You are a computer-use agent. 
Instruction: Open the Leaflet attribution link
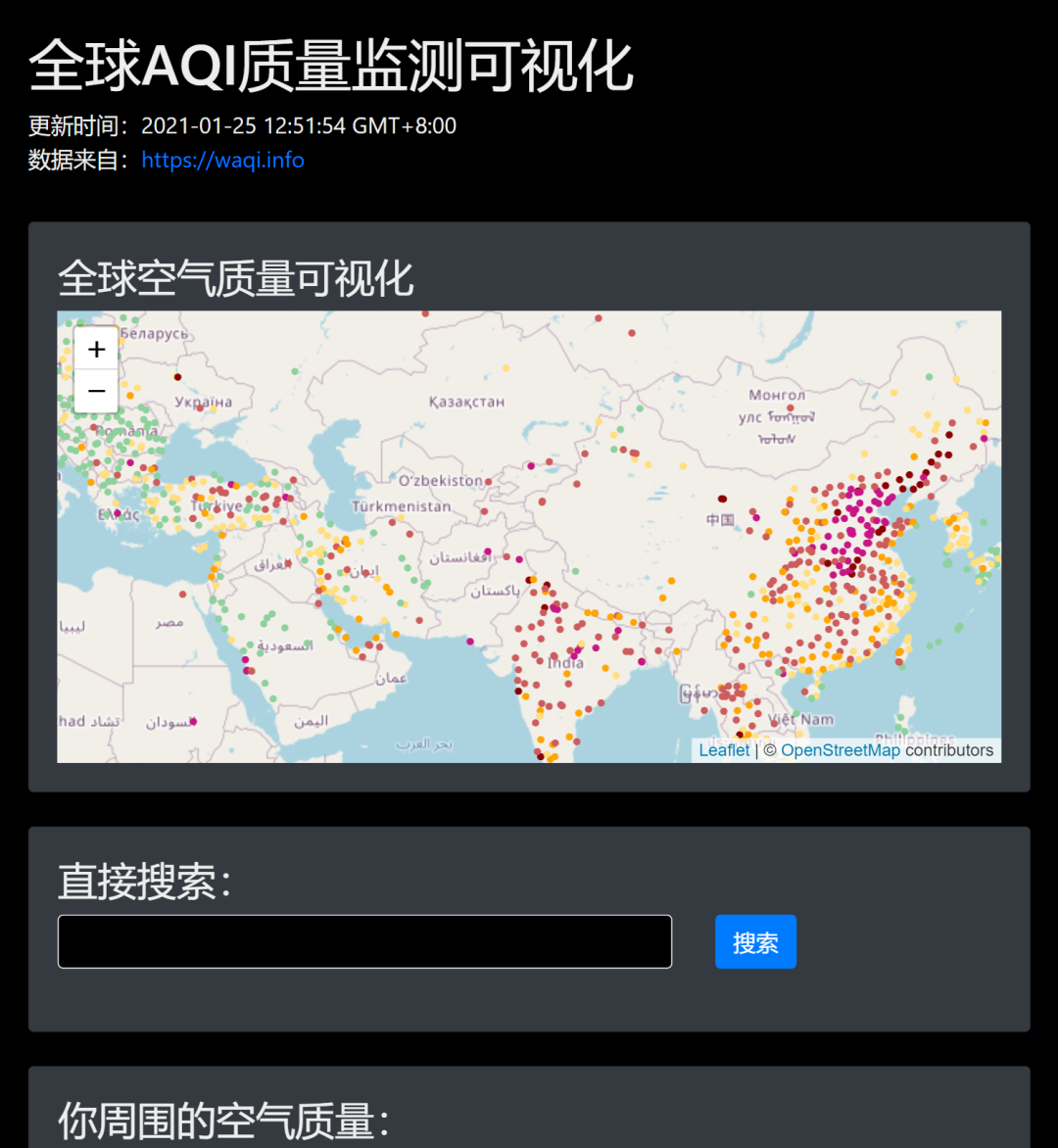(724, 750)
